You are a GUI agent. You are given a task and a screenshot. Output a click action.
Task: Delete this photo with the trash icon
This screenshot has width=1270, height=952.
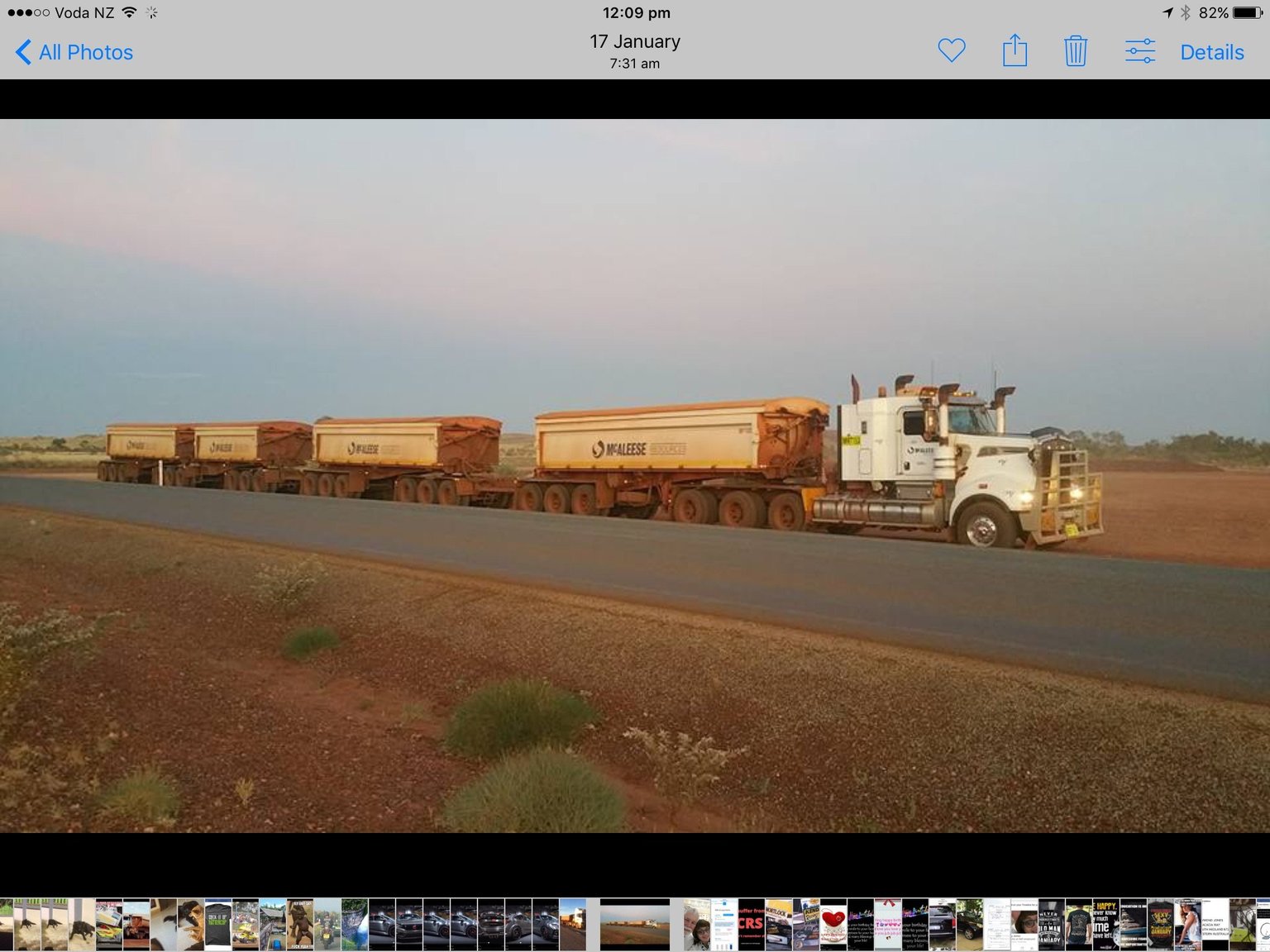pyautogui.click(x=1075, y=51)
